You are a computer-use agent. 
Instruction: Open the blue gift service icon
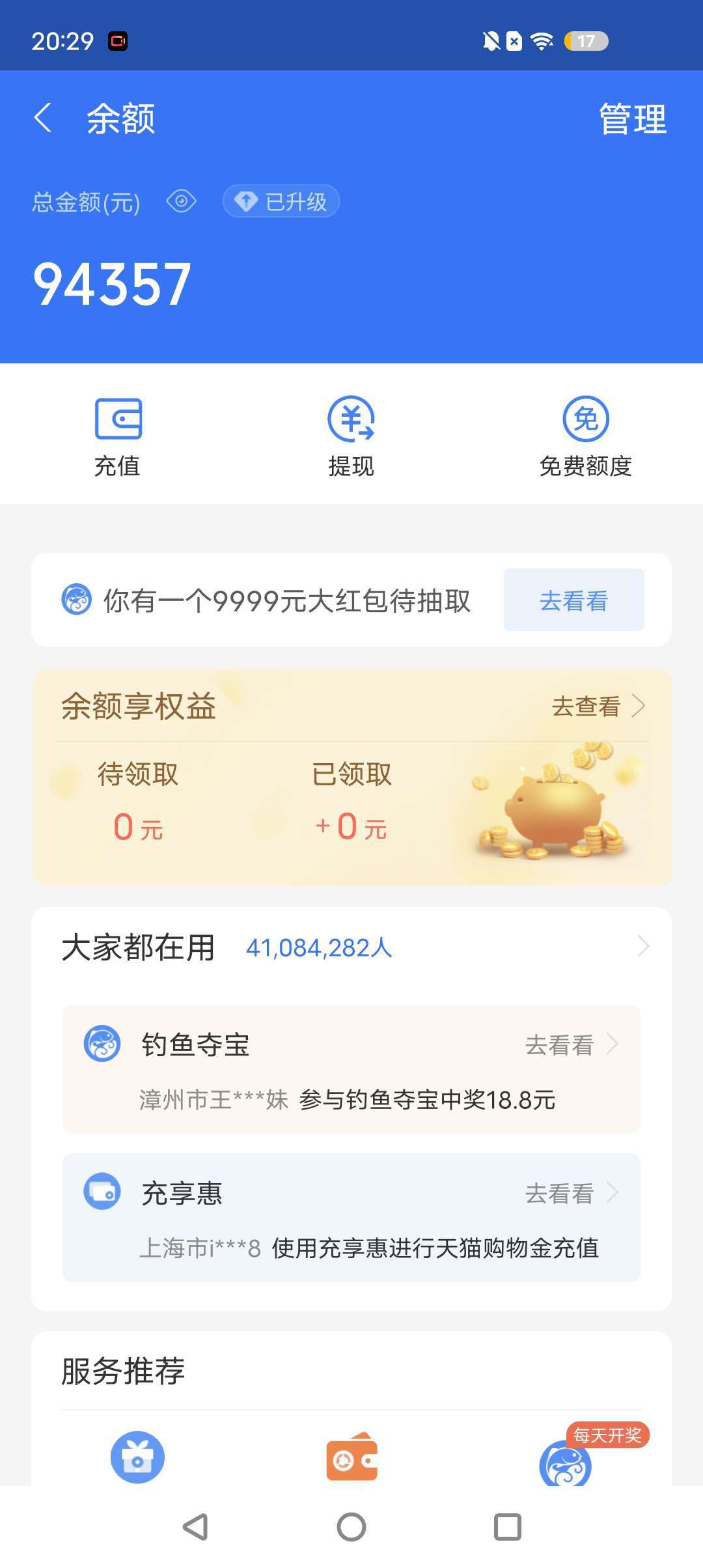point(137,1457)
